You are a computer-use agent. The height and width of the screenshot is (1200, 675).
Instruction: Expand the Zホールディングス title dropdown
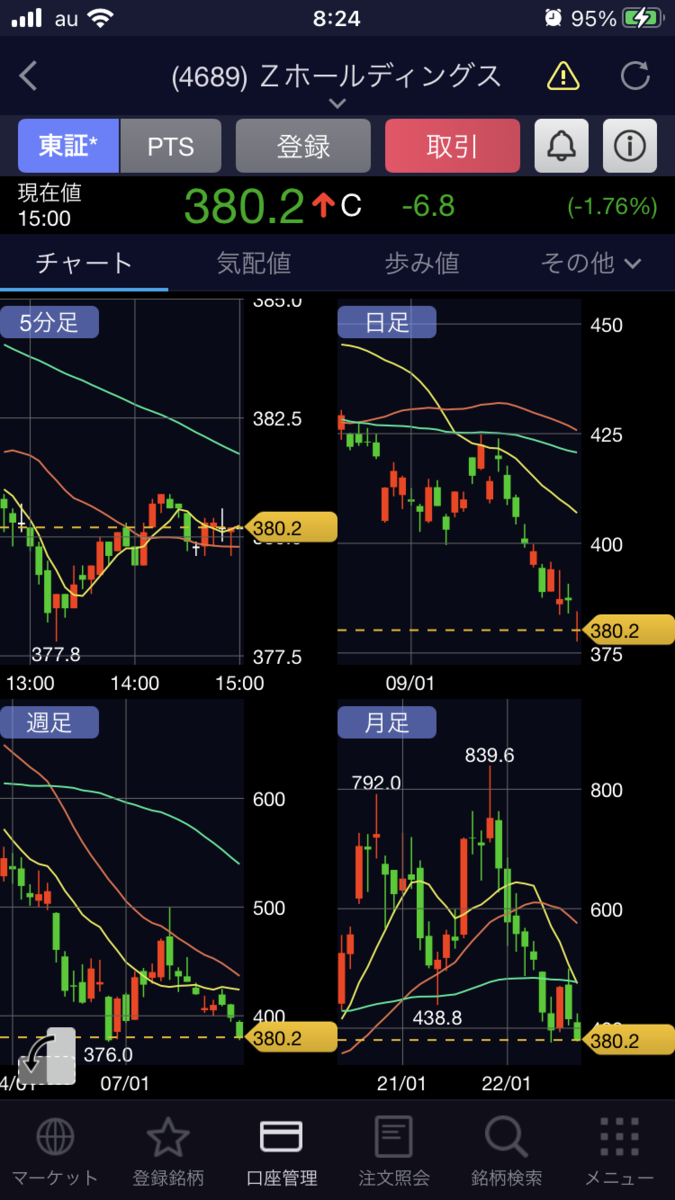tap(337, 104)
